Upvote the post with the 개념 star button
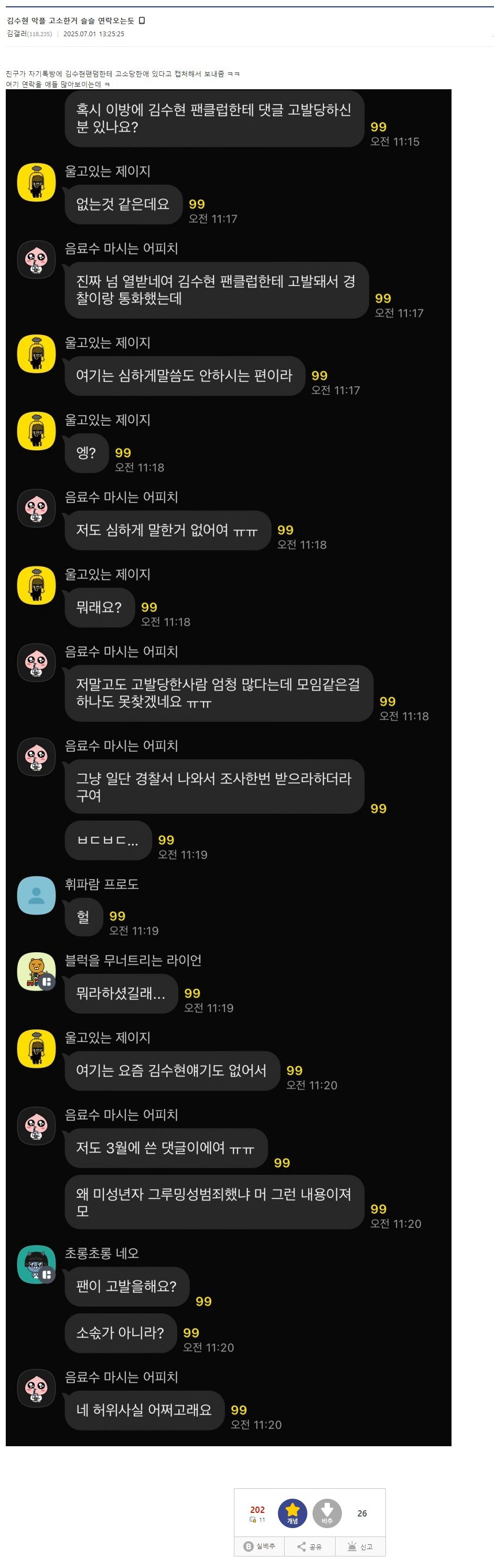Image resolution: width=494 pixels, height=1568 pixels. point(292,1513)
